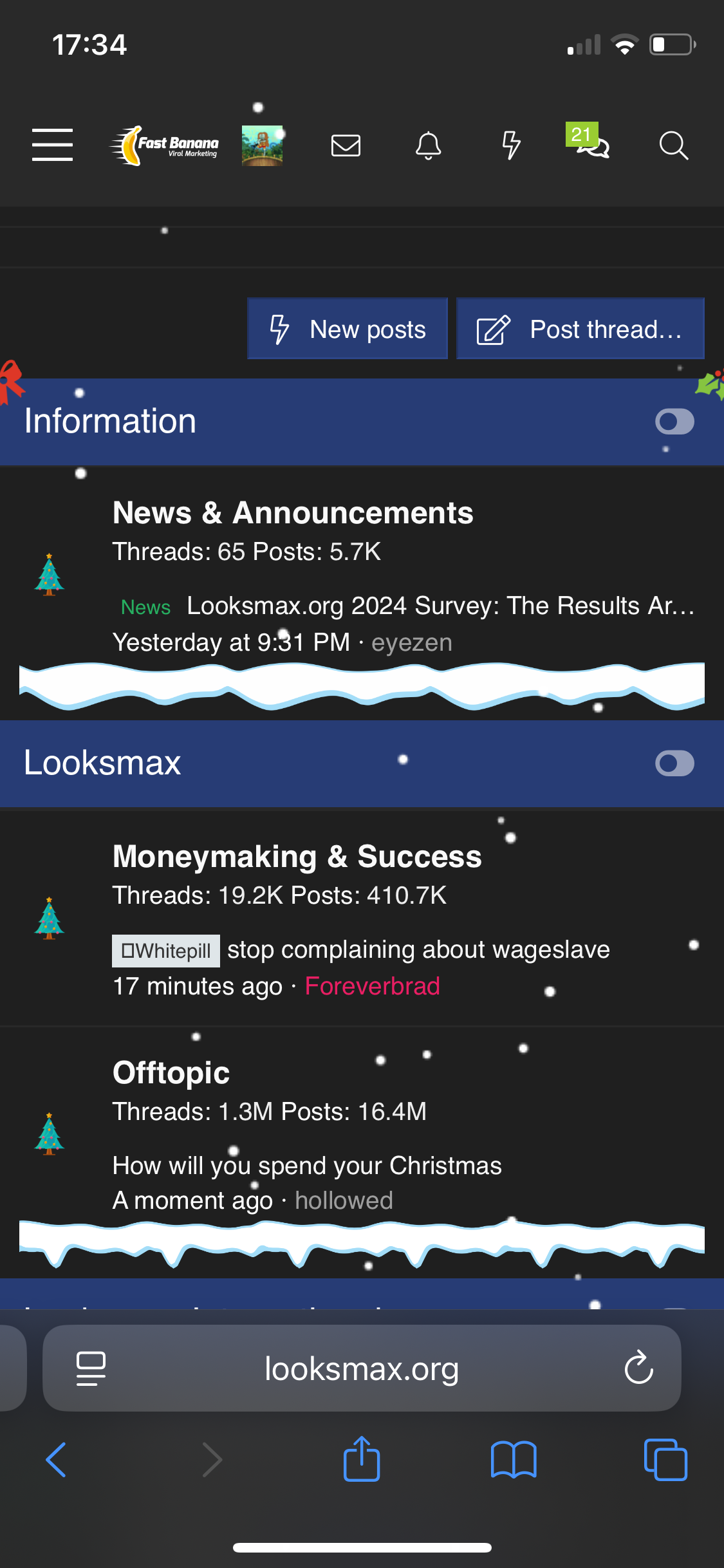Go back to the previous page in Safari
The image size is (724, 1568).
(57, 1459)
